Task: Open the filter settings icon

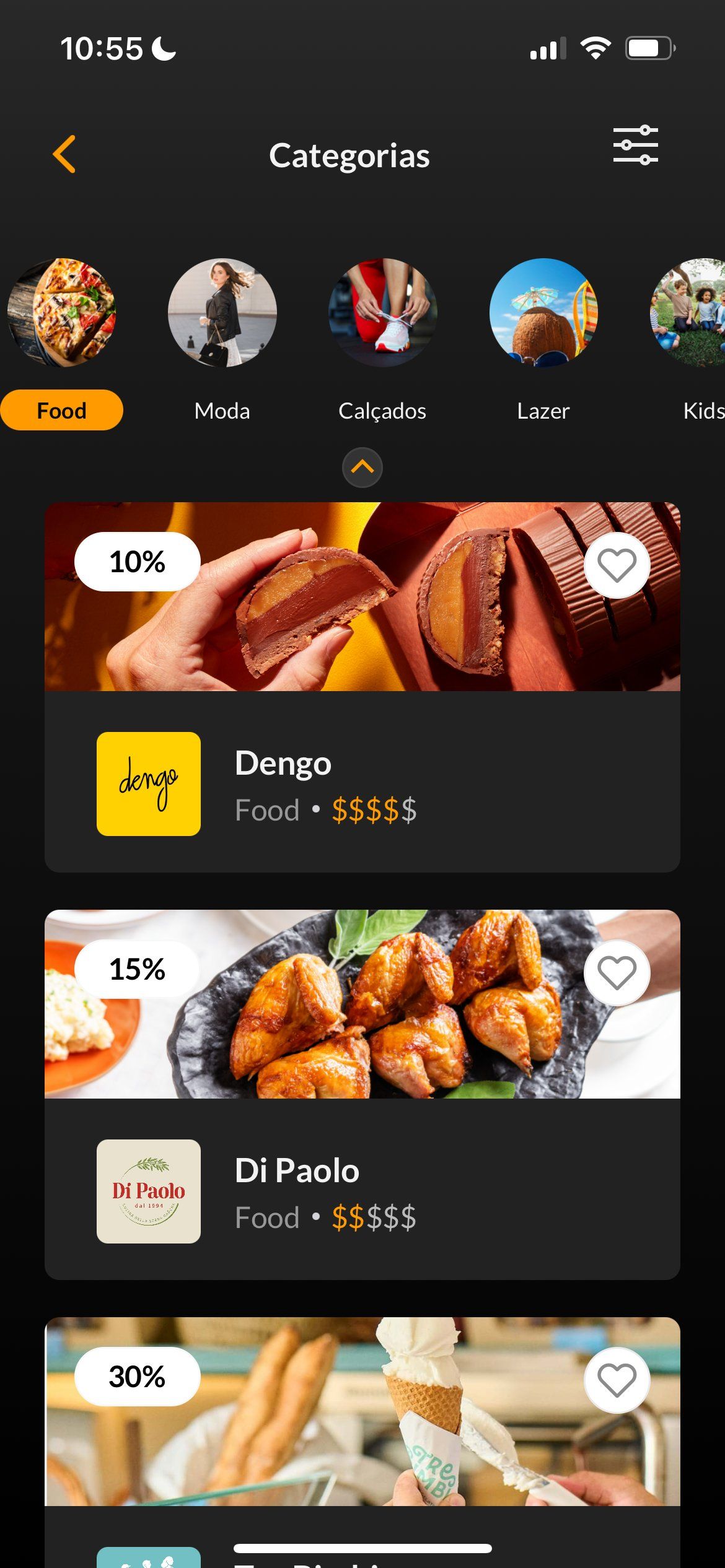Action: [635, 146]
